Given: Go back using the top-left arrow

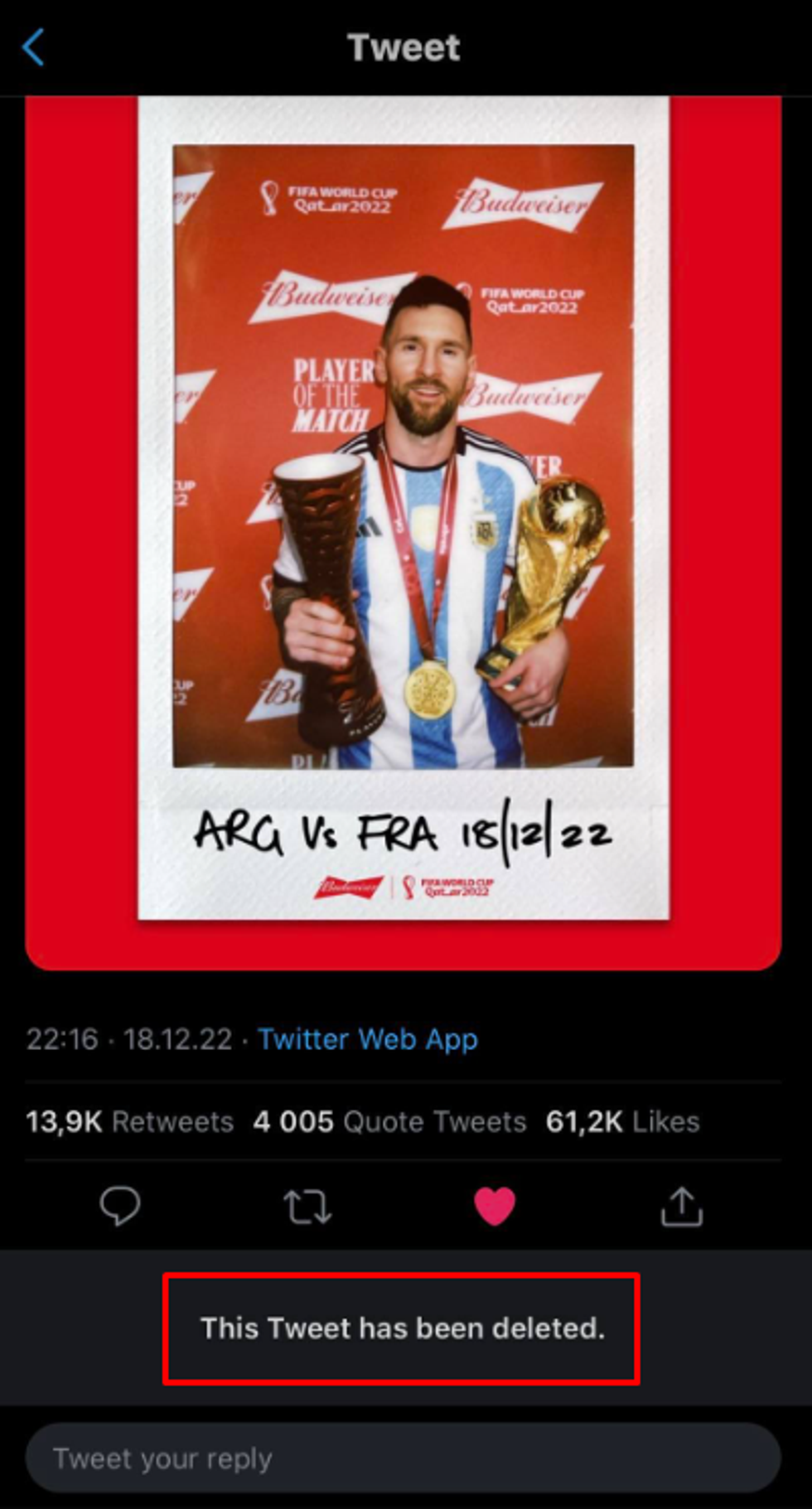Looking at the screenshot, I should tap(33, 47).
